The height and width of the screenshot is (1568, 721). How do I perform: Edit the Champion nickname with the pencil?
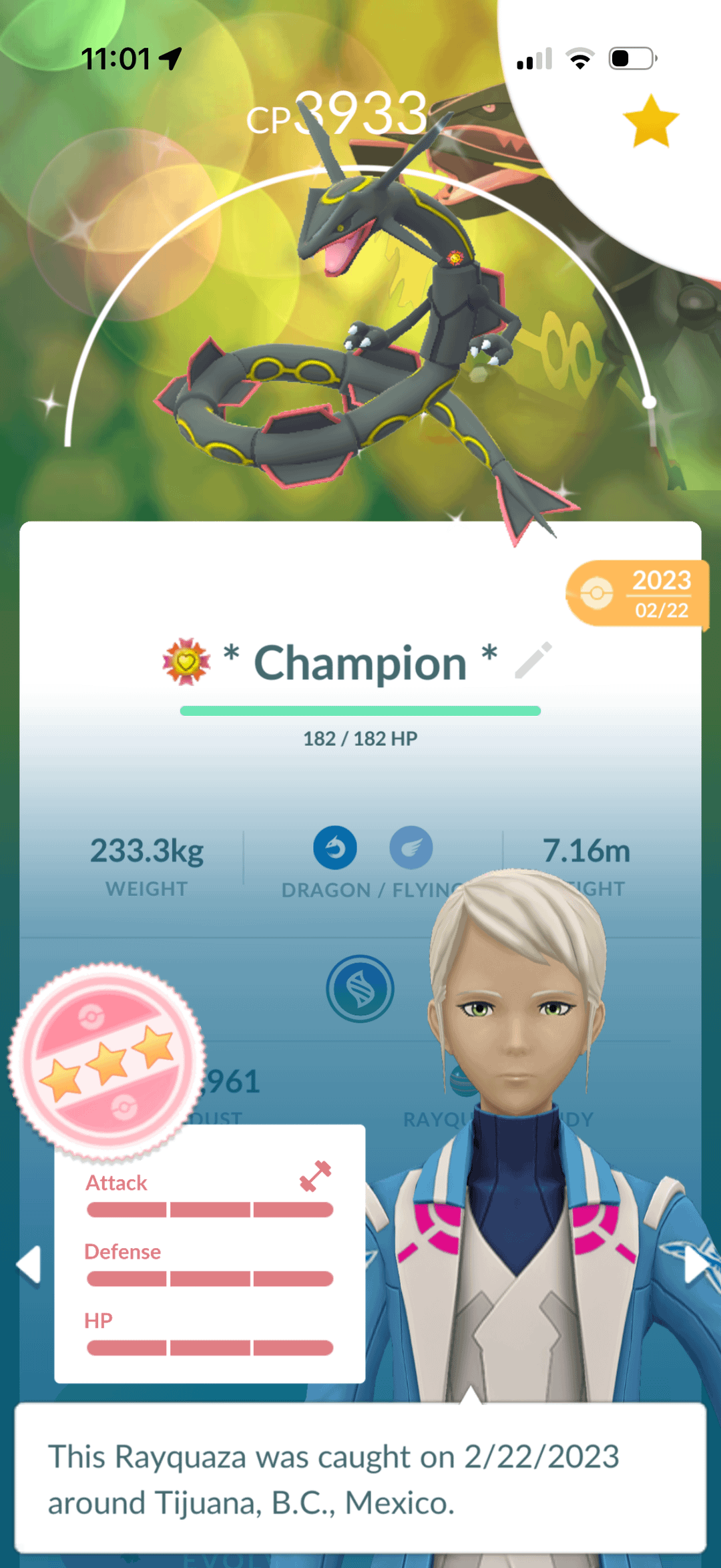tap(533, 660)
